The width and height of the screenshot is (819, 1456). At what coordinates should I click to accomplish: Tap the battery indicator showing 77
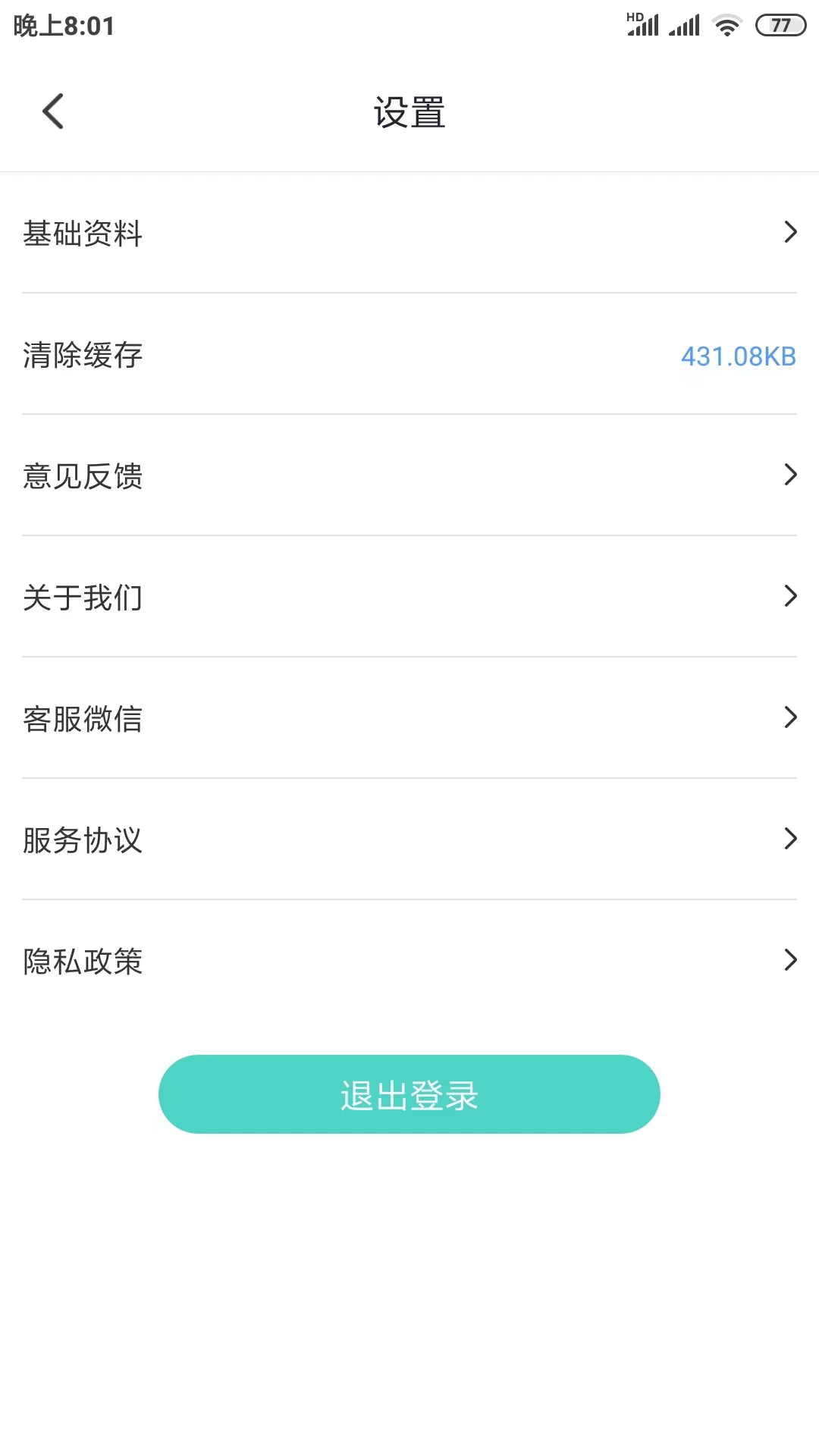(x=780, y=25)
